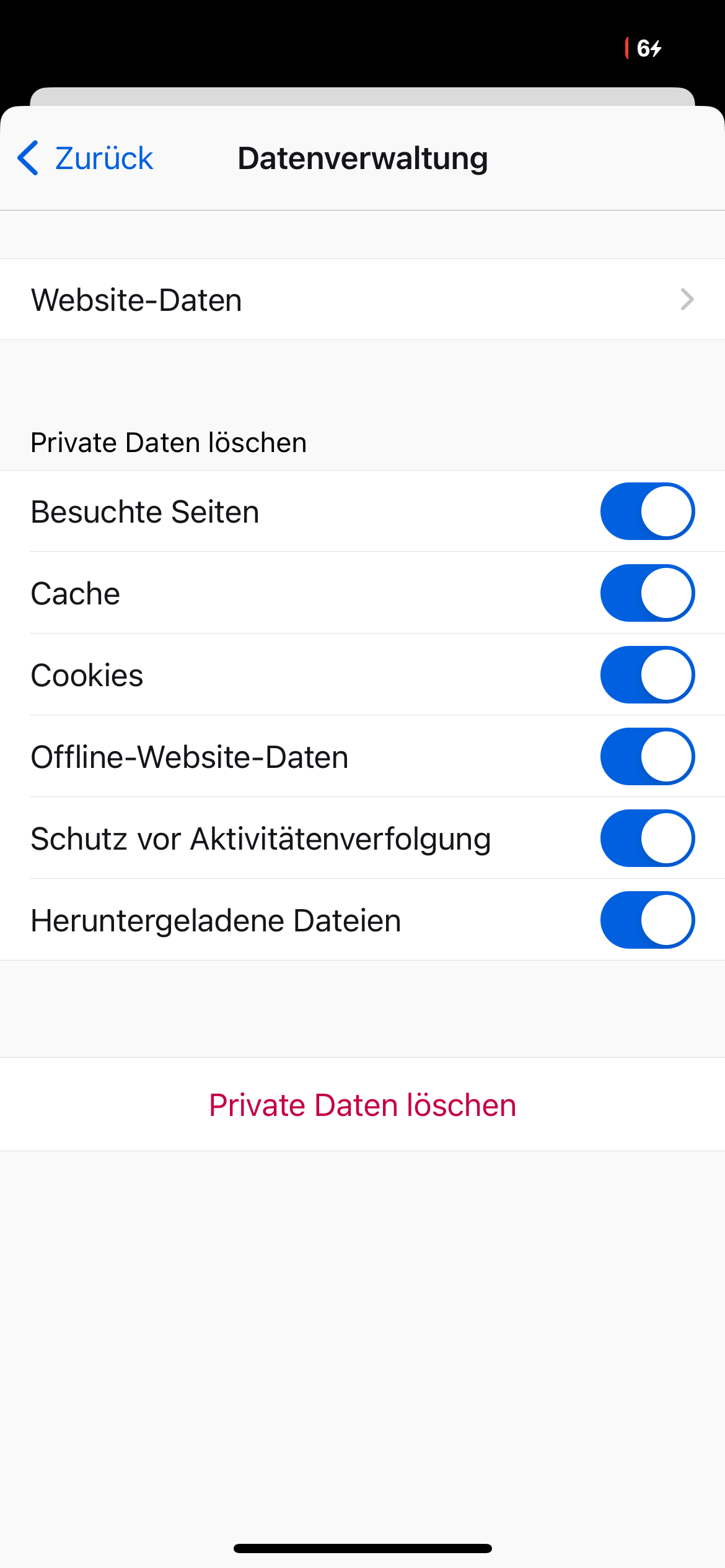Disable the Besuchte Seiten switch
This screenshot has width=725, height=1568.
[647, 512]
